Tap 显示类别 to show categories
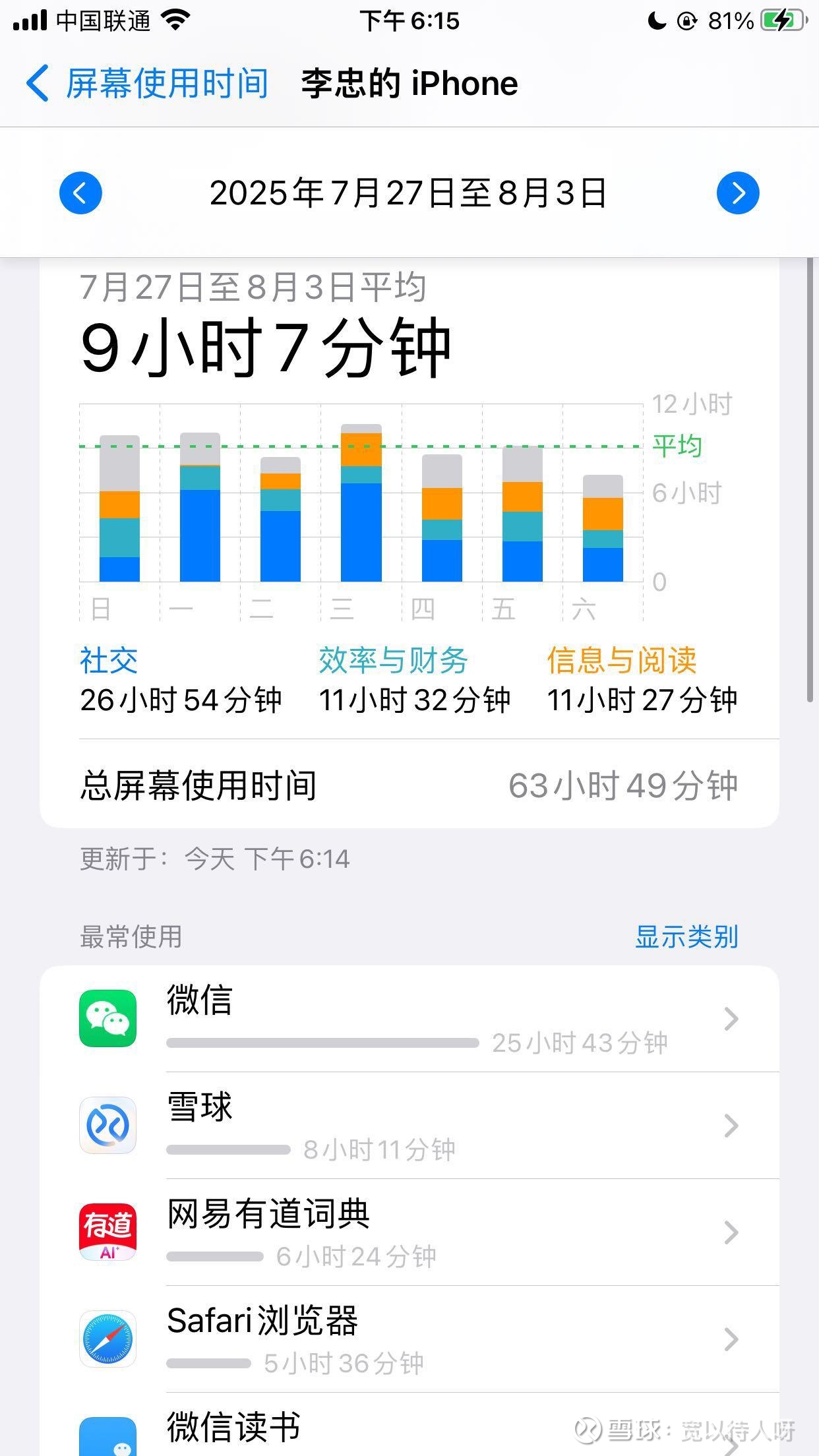The height and width of the screenshot is (1456, 819). point(686,936)
